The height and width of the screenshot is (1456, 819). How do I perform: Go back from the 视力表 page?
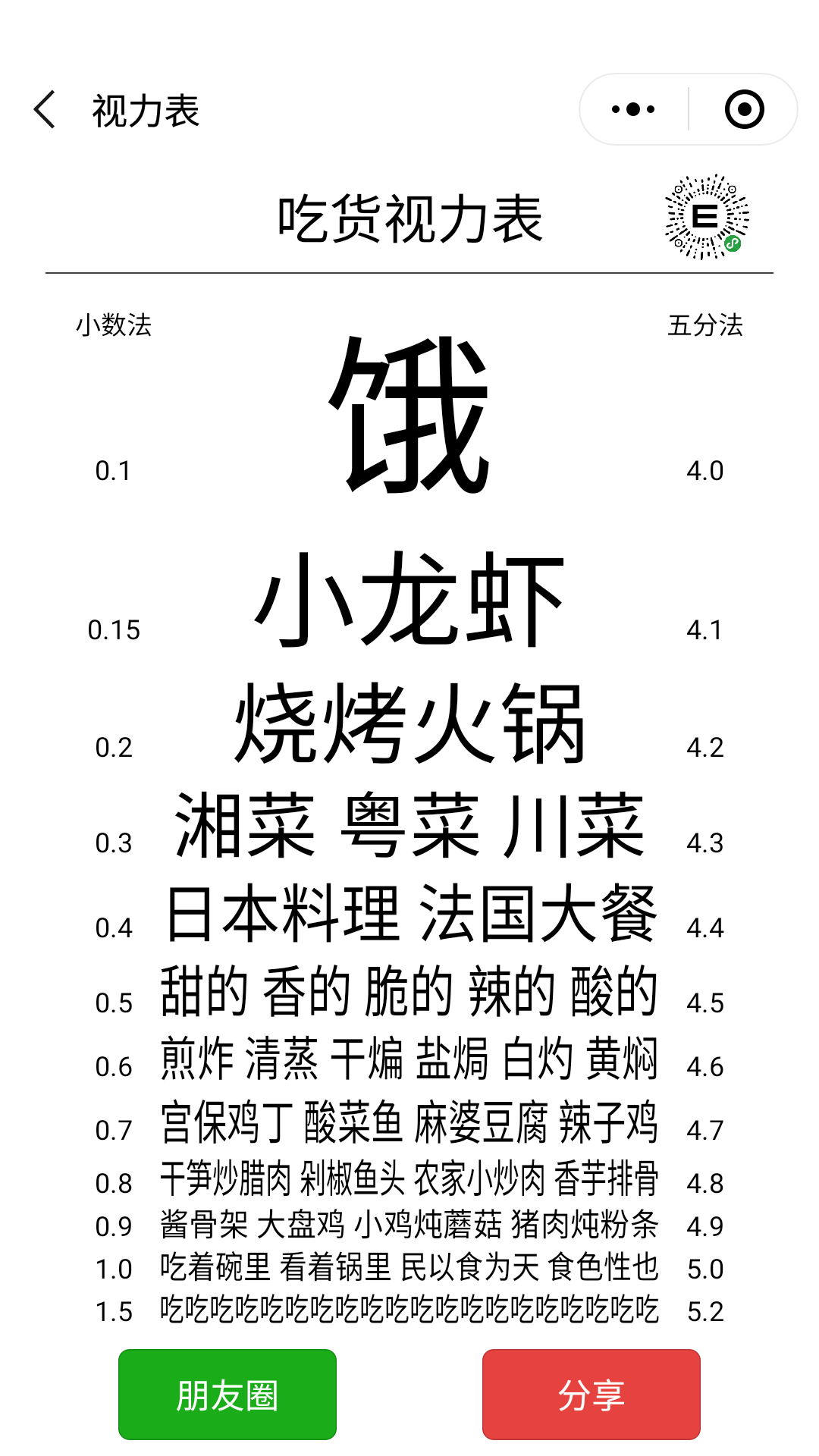pyautogui.click(x=45, y=110)
